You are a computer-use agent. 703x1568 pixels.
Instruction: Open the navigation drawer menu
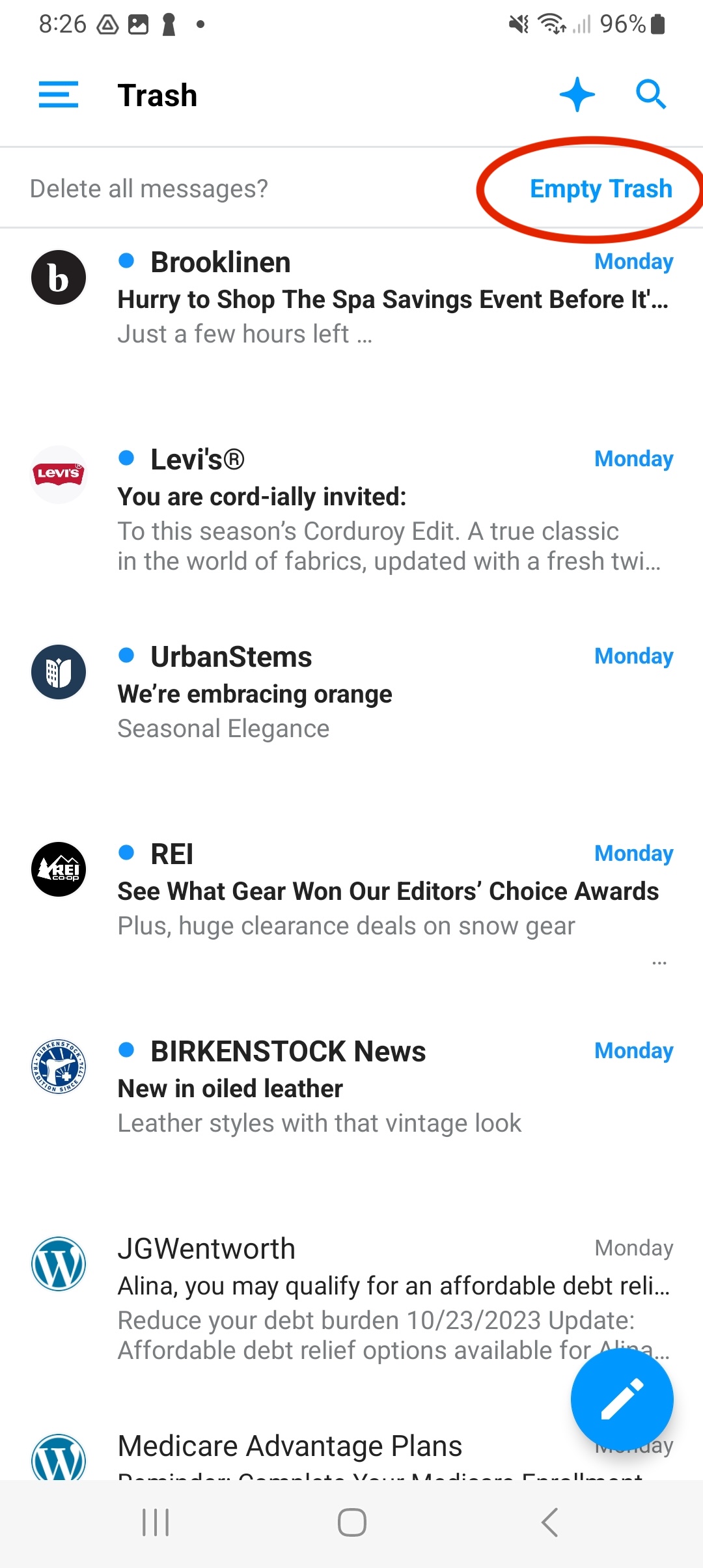tap(58, 95)
